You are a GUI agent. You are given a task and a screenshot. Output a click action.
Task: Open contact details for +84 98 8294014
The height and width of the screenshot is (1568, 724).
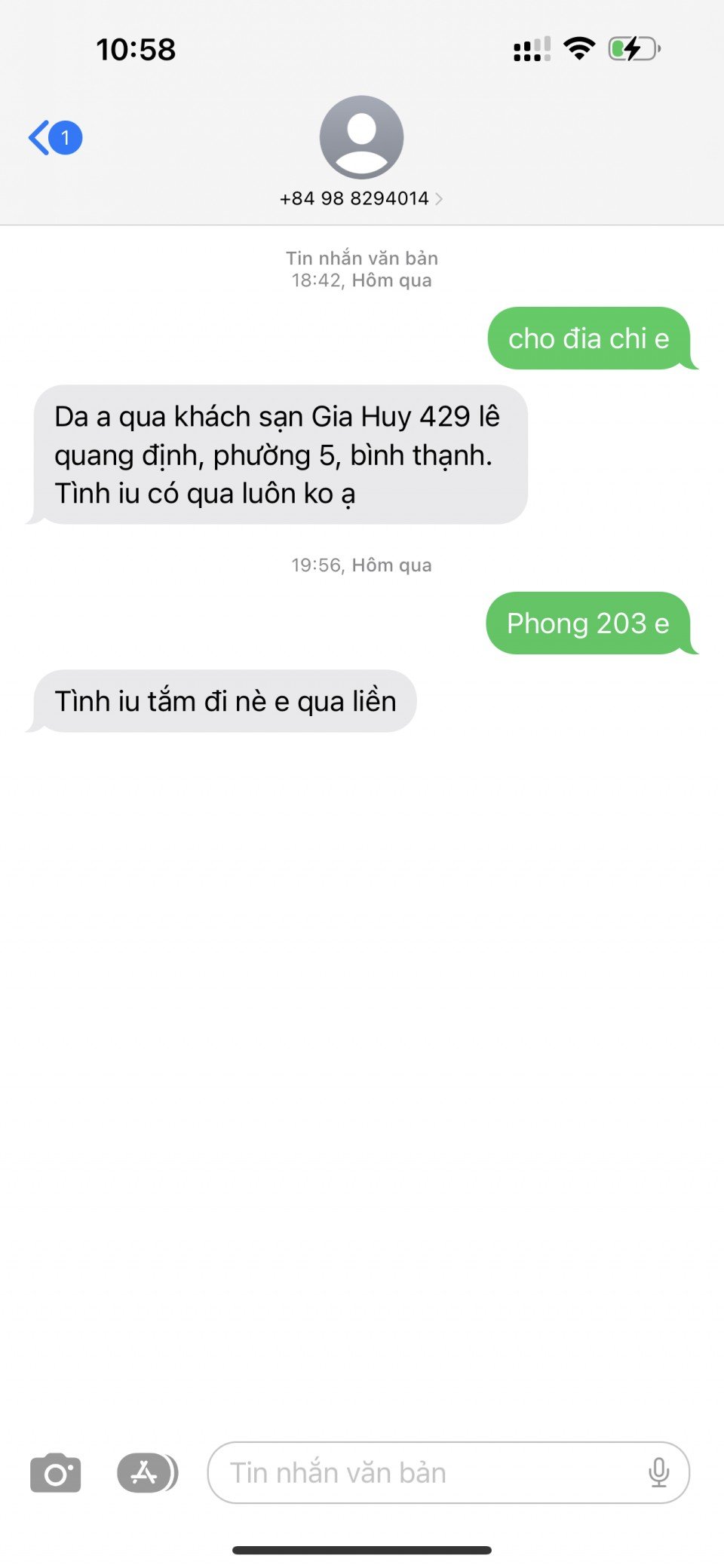[361, 198]
